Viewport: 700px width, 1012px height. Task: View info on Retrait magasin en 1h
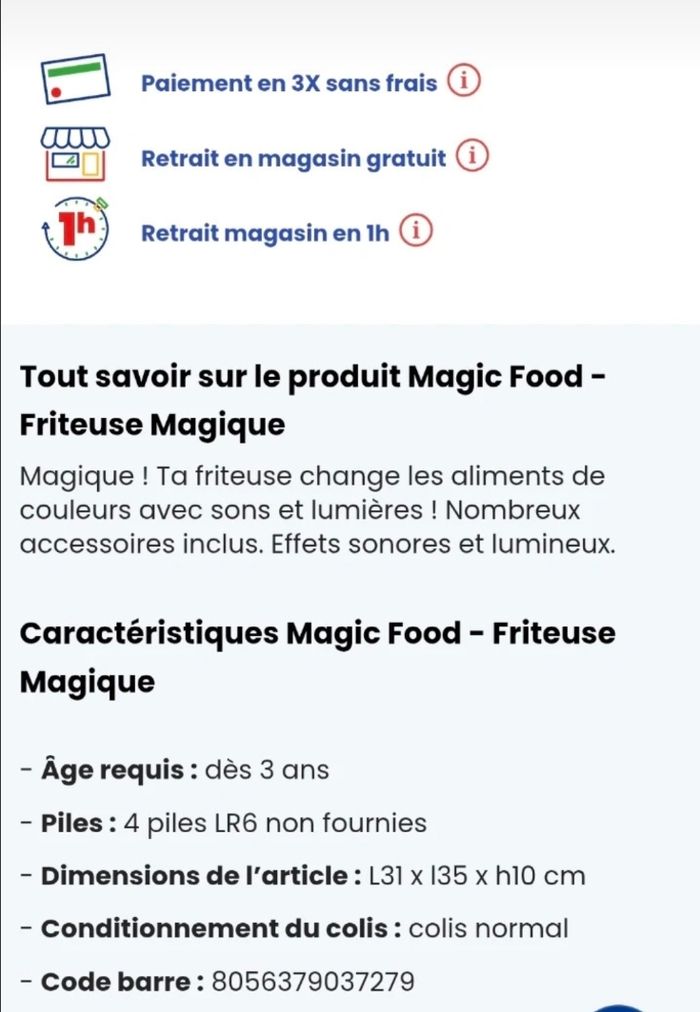pos(416,232)
